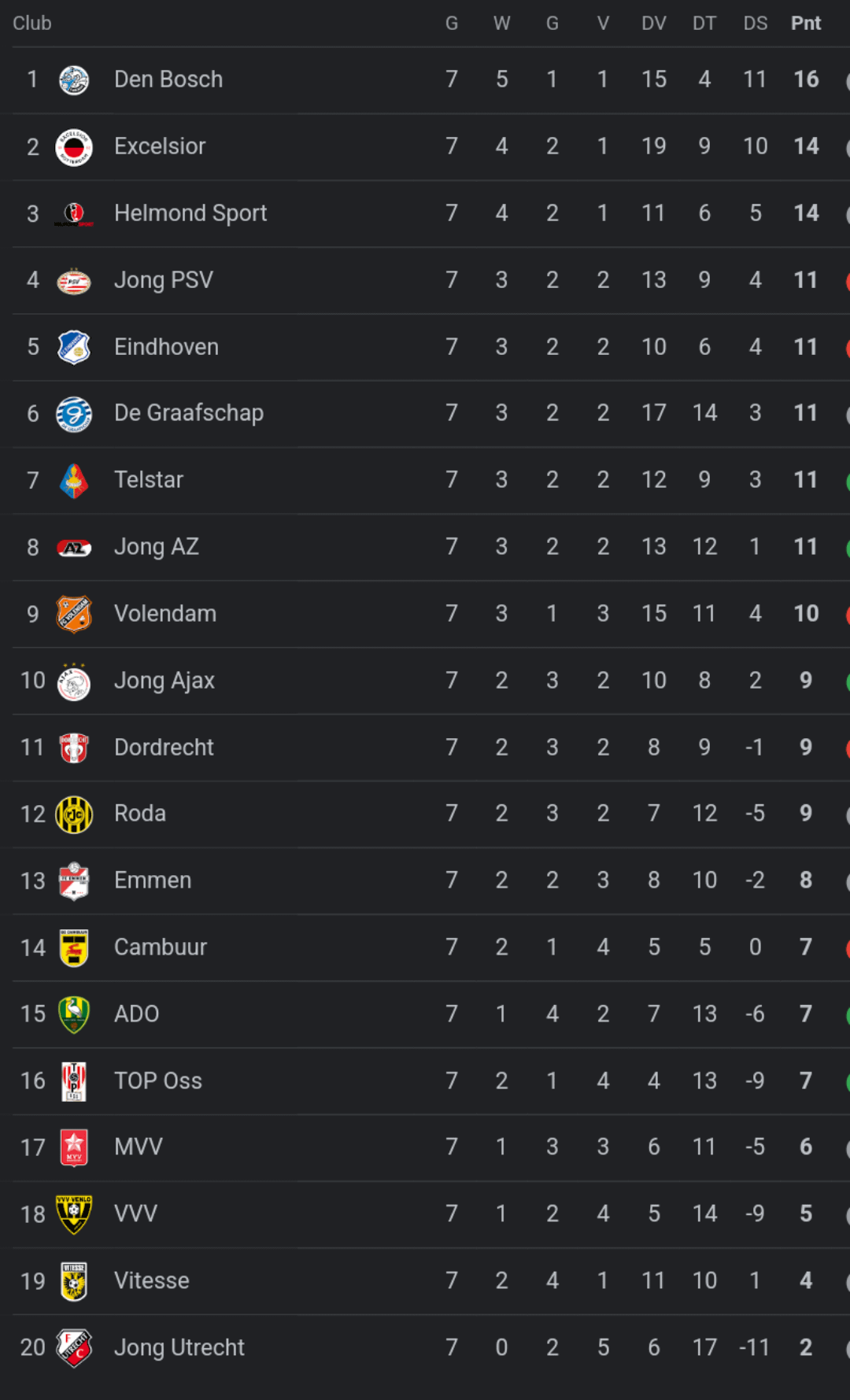Open Cambuur team row
This screenshot has height=1400, width=850.
[425, 947]
